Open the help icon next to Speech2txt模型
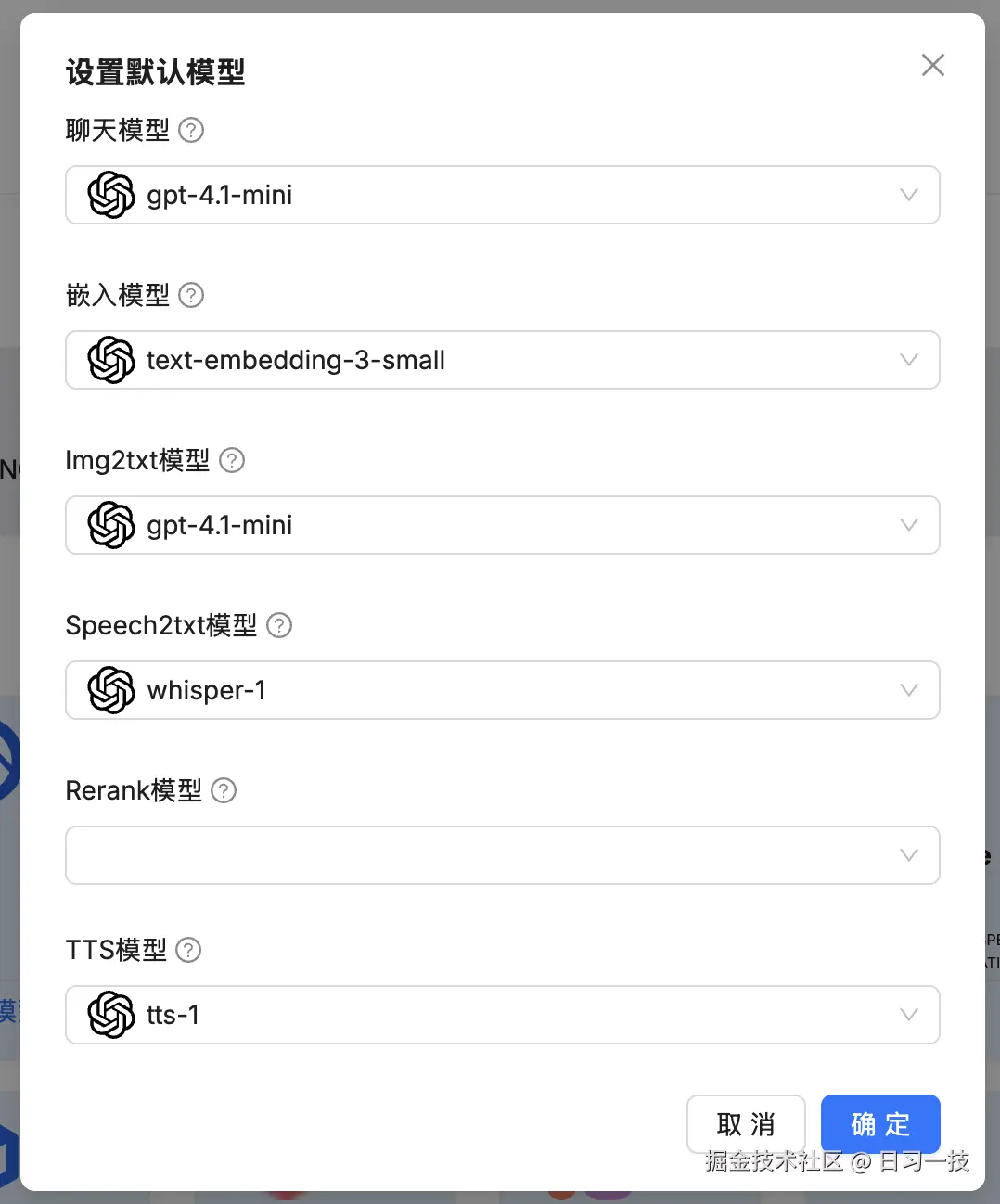 point(278,626)
